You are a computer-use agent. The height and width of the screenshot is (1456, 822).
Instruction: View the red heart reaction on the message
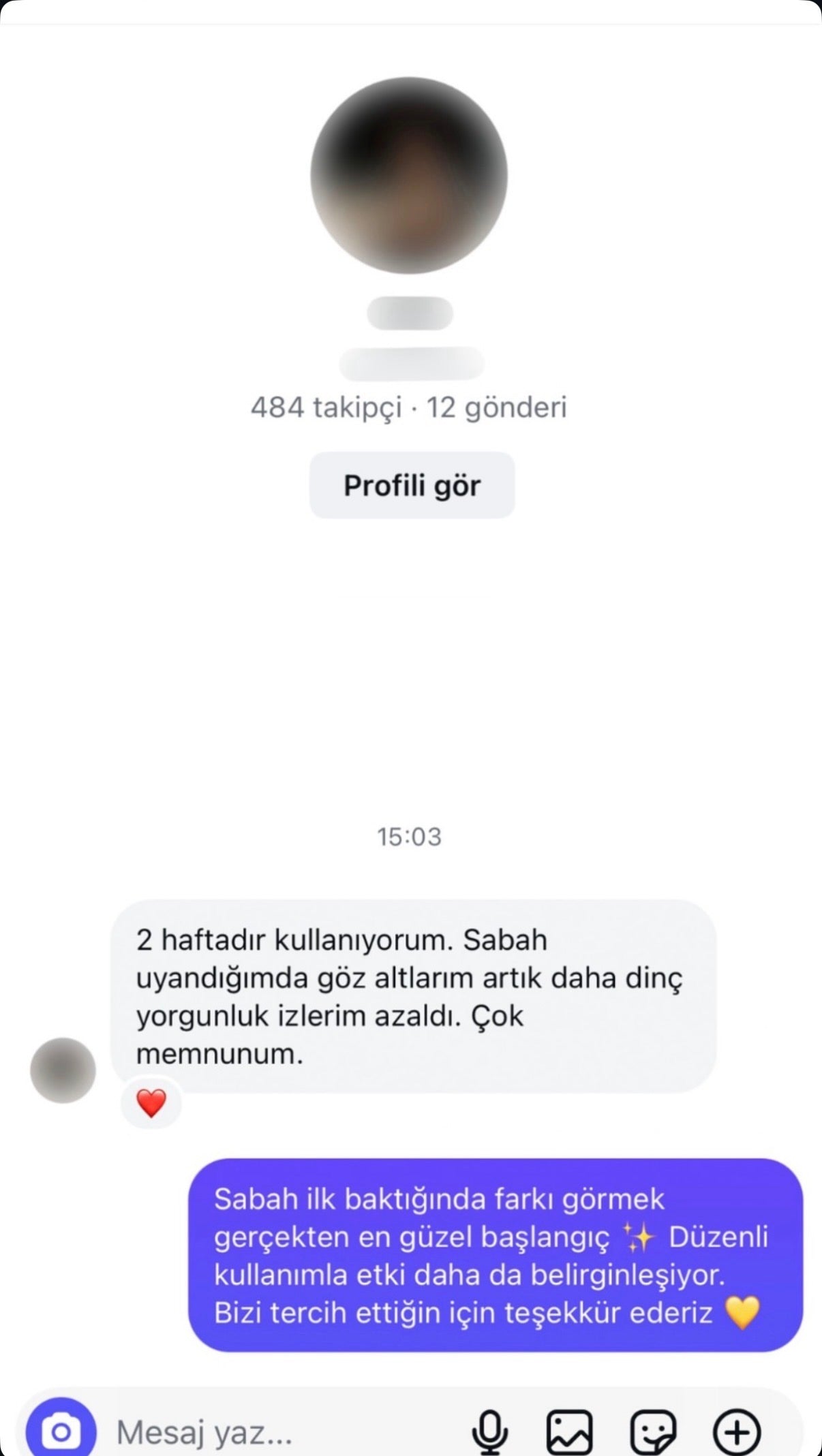click(x=151, y=1103)
